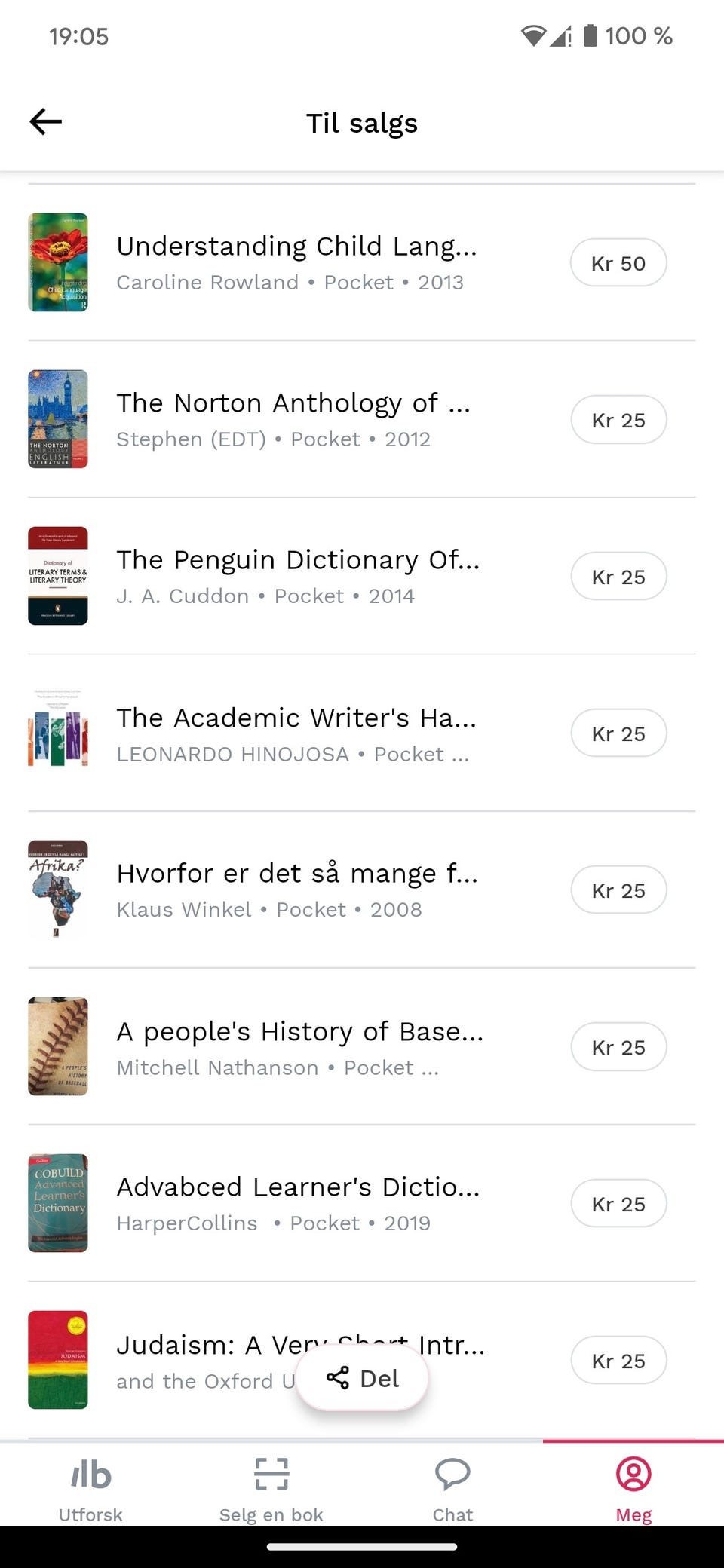Screen dimensions: 724x1568
Task: Open The Academic Writer's Handbook listing
Action: pyautogui.click(x=296, y=733)
